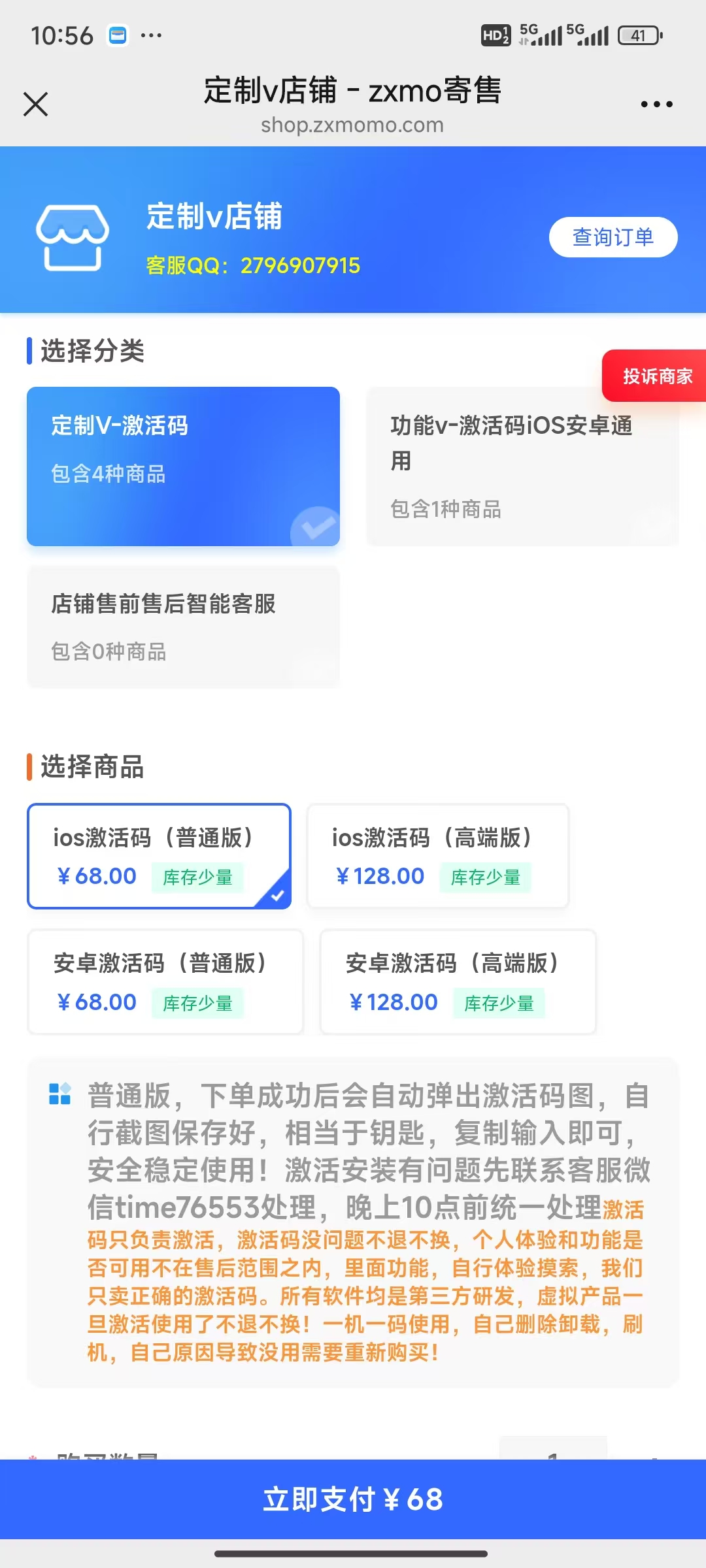
Task: Select the 店铺售前售后智能客服 category
Action: tap(183, 627)
